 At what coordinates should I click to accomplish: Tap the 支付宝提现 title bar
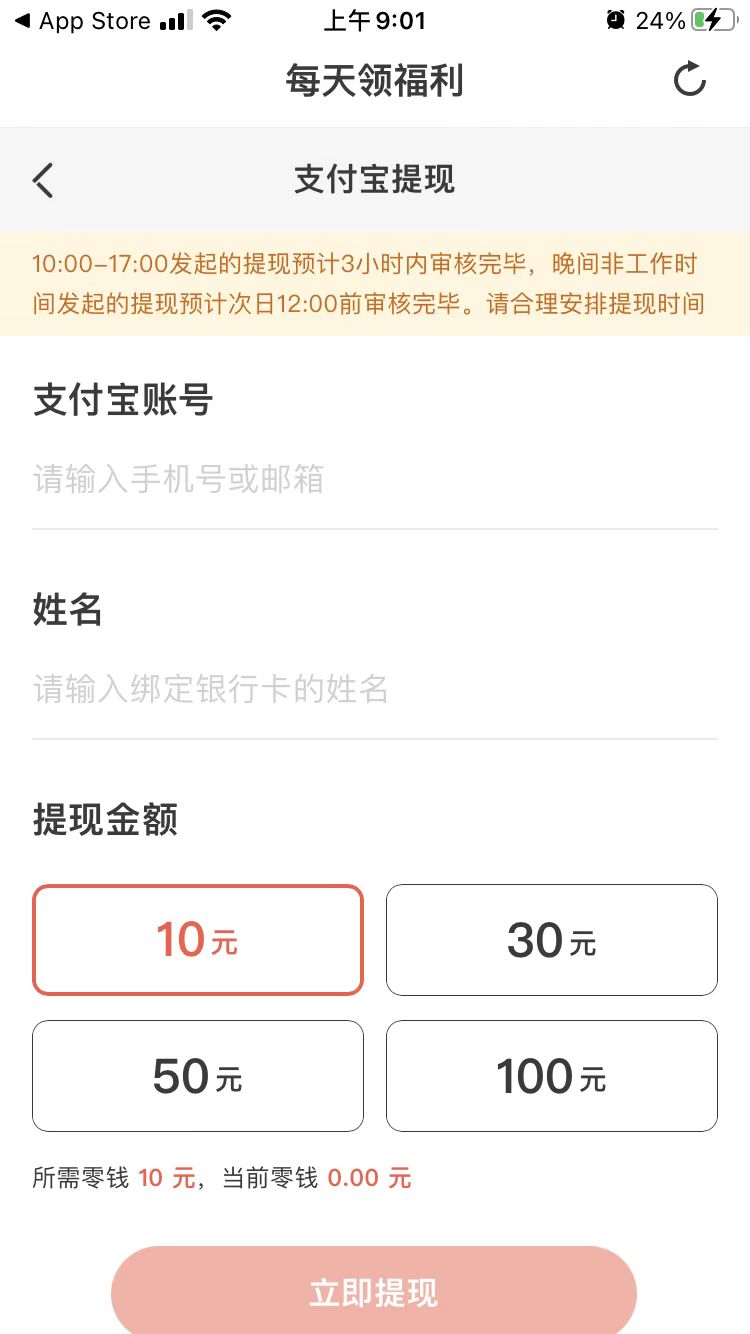375,180
